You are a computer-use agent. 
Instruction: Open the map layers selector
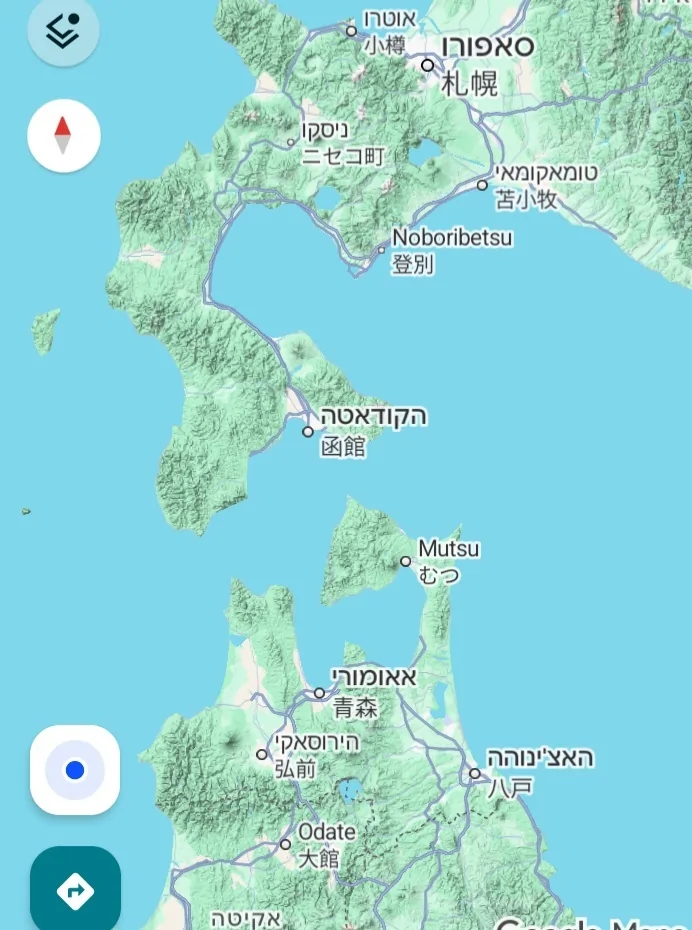(x=63, y=30)
